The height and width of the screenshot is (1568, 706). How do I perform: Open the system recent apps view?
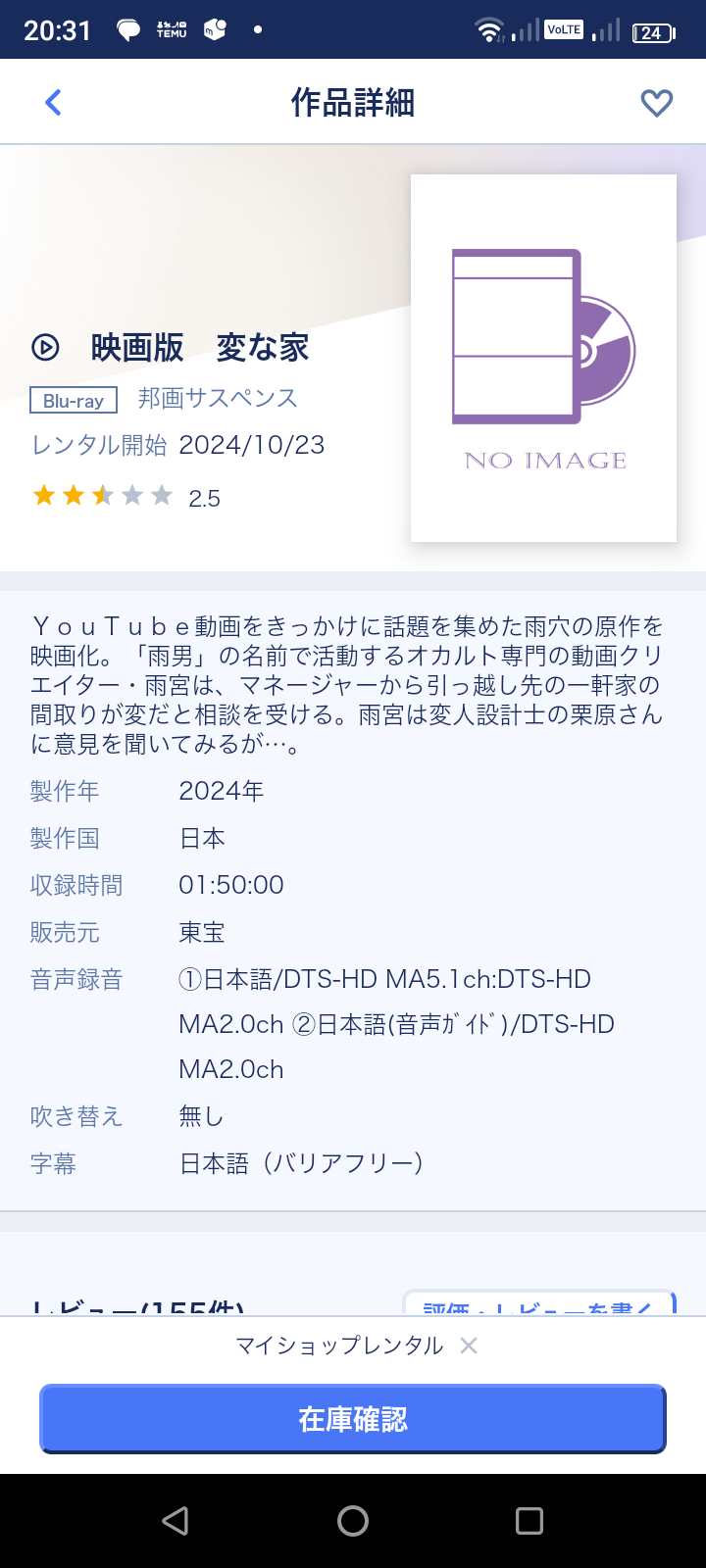tap(529, 1521)
